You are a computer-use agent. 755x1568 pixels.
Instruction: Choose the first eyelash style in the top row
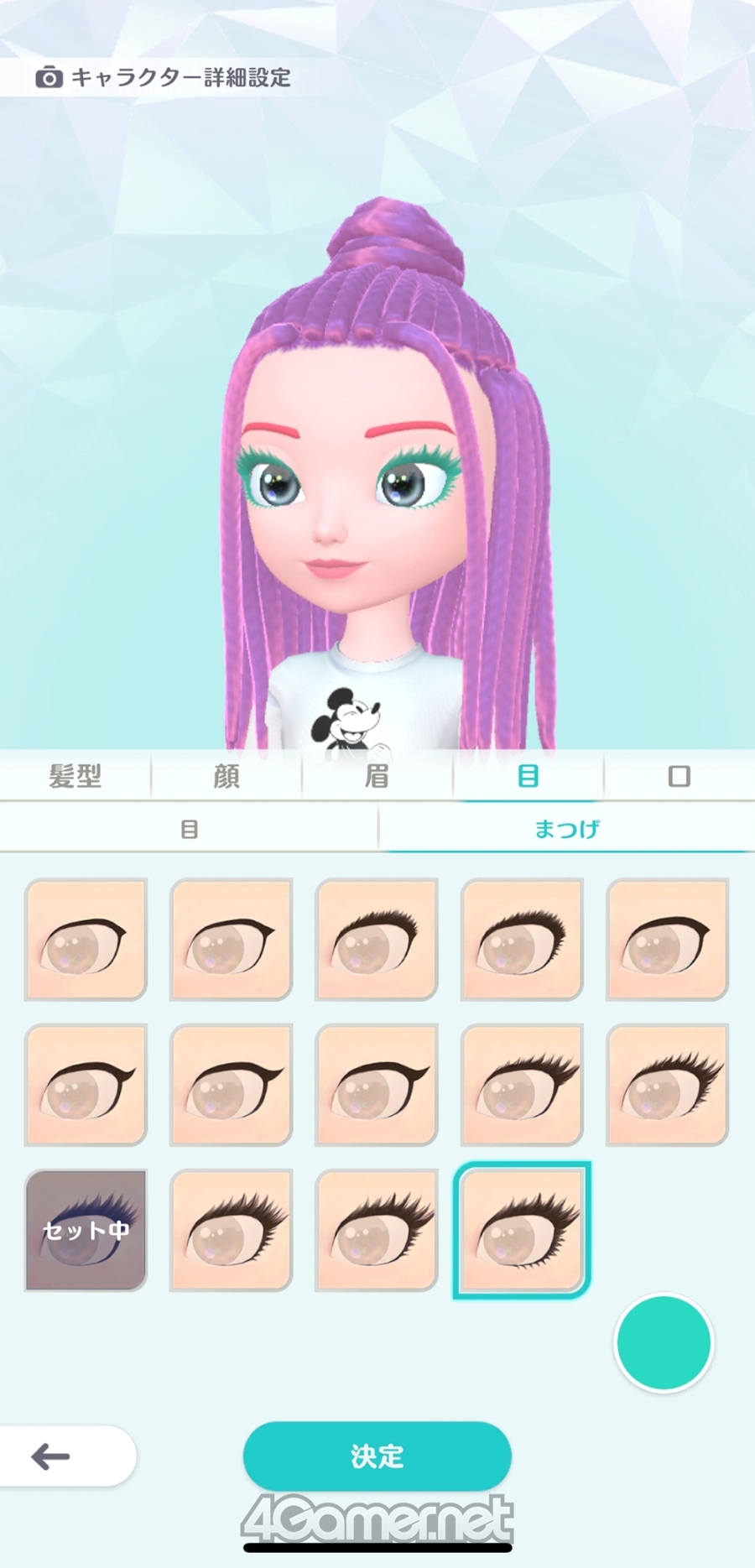86,939
